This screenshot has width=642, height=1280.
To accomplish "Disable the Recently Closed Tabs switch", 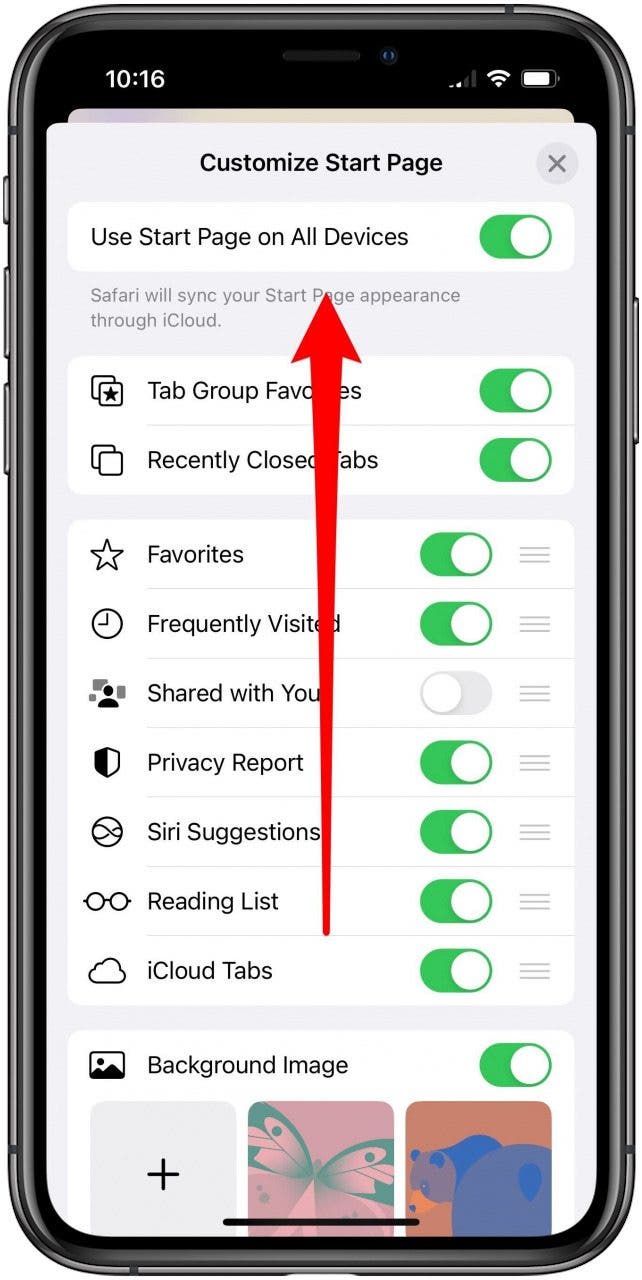I will click(515, 460).
